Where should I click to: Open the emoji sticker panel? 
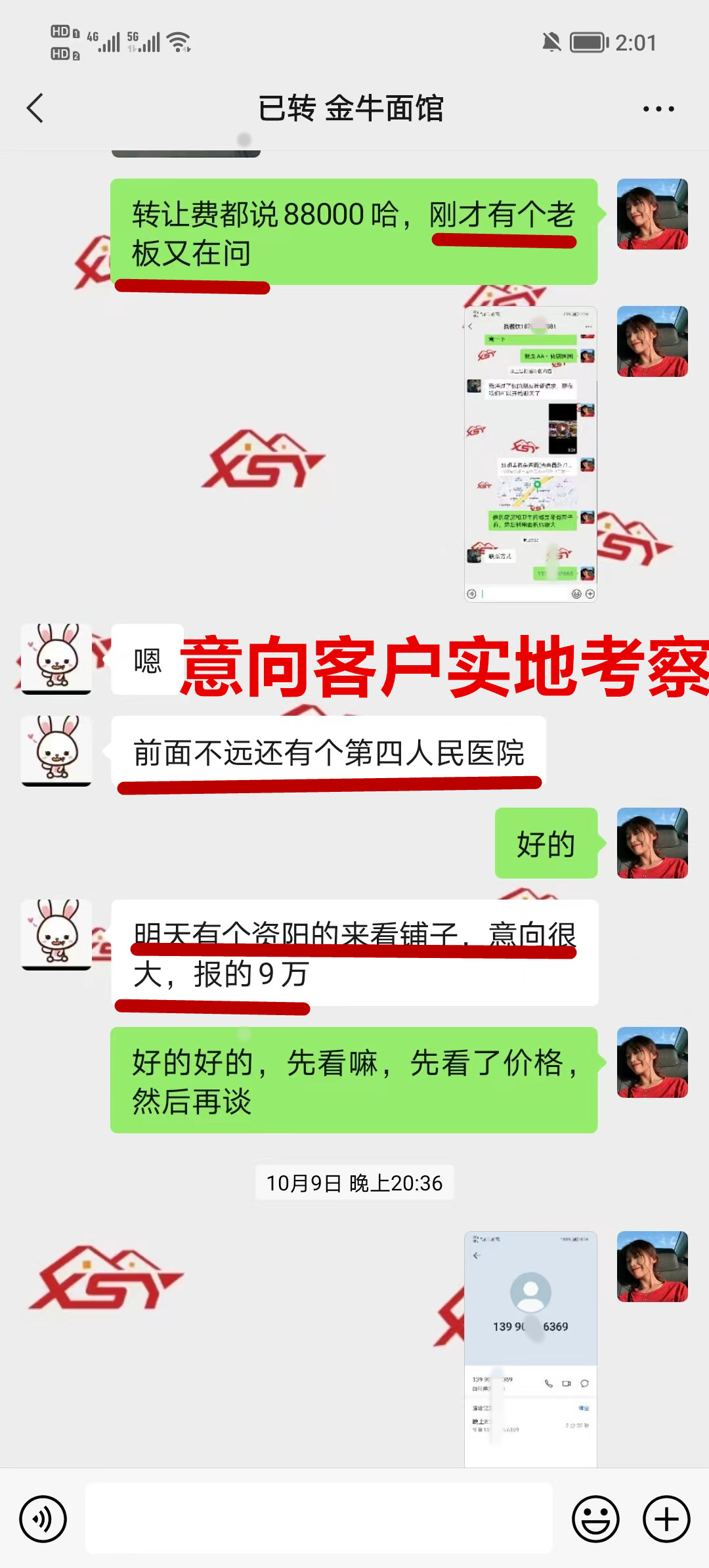click(595, 1519)
